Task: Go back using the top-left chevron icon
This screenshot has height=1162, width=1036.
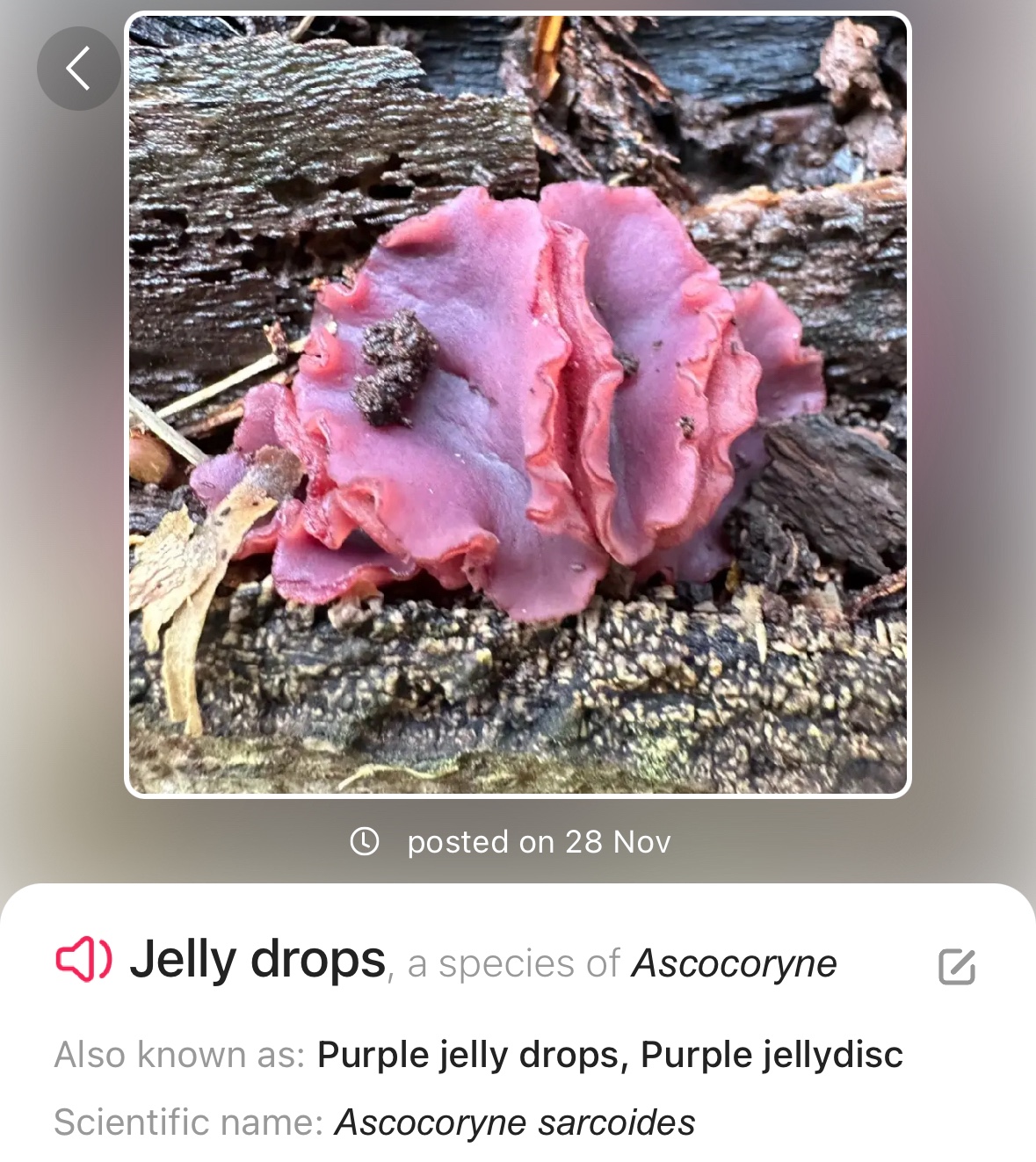Action: click(78, 68)
